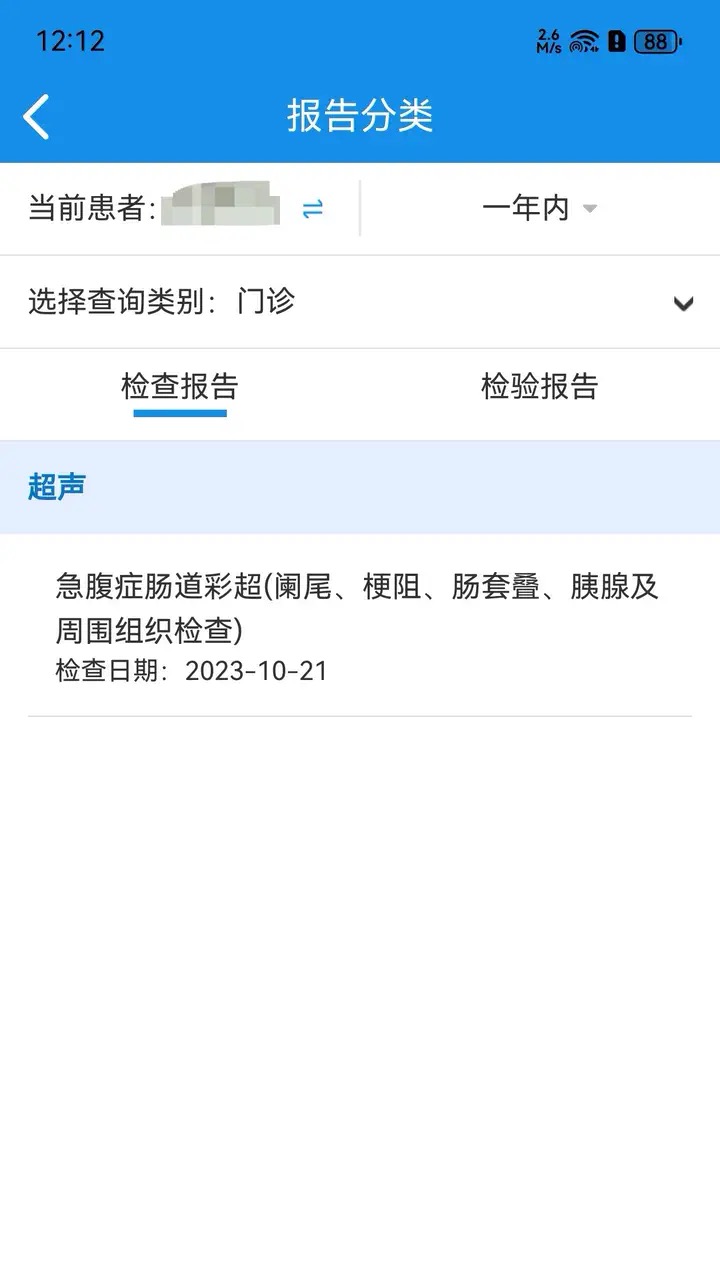Switch to the 检验报告 tab
Image resolution: width=720 pixels, height=1280 pixels.
539,387
